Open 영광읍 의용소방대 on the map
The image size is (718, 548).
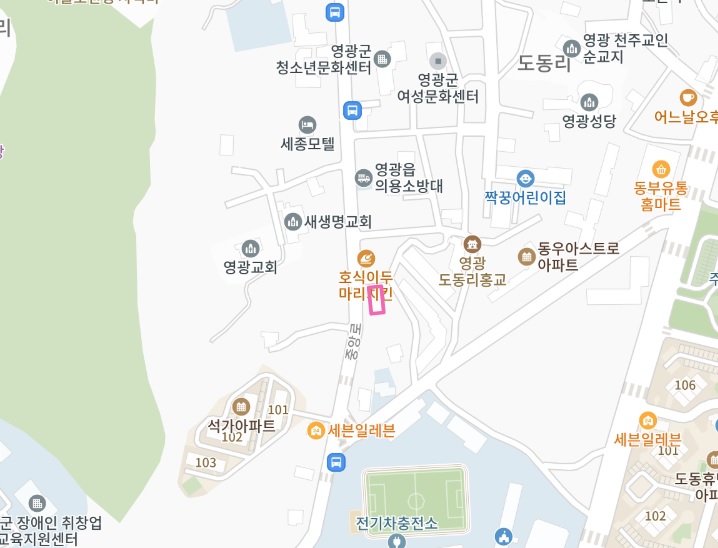pyautogui.click(x=362, y=177)
